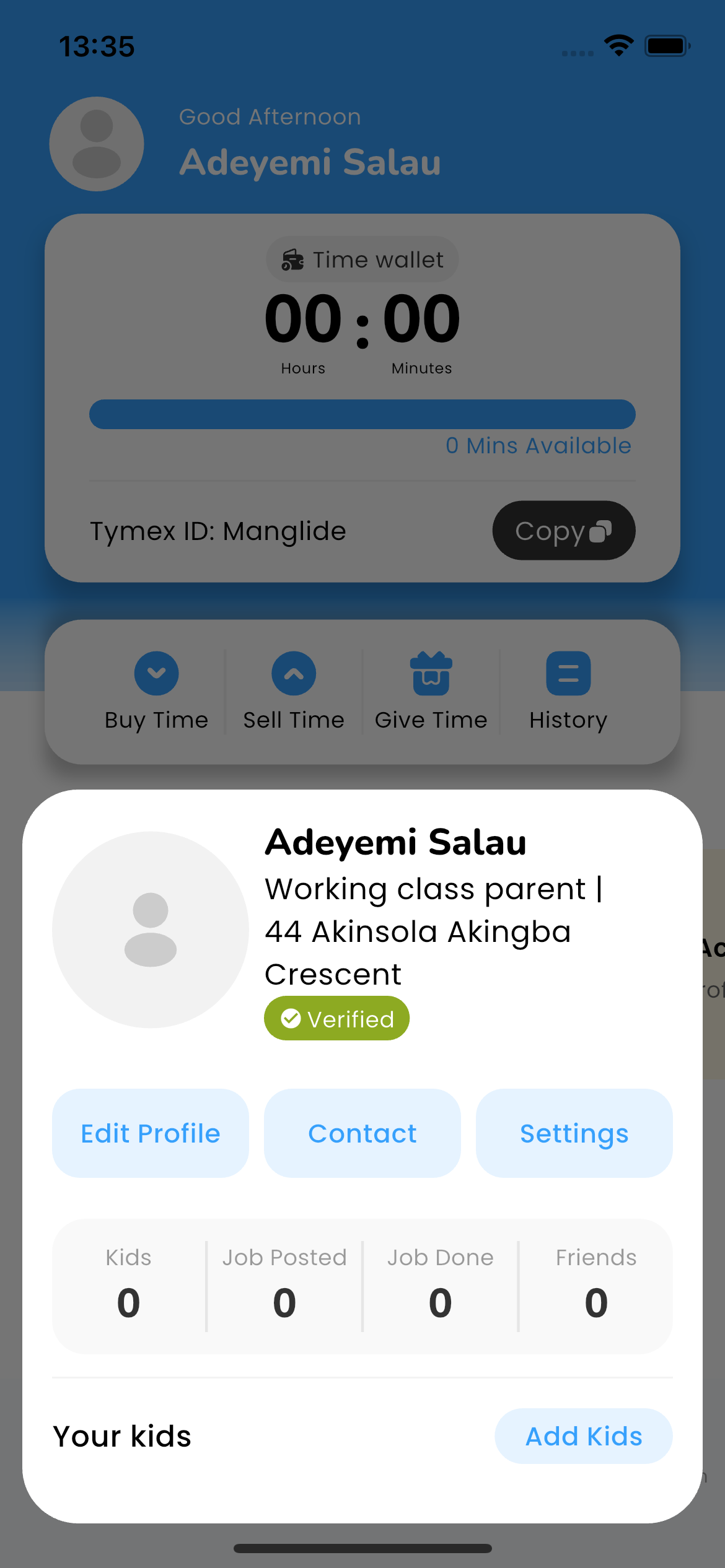Viewport: 725px width, 1568px height.
Task: Tap the blue minutes progress bar
Action: (x=362, y=414)
